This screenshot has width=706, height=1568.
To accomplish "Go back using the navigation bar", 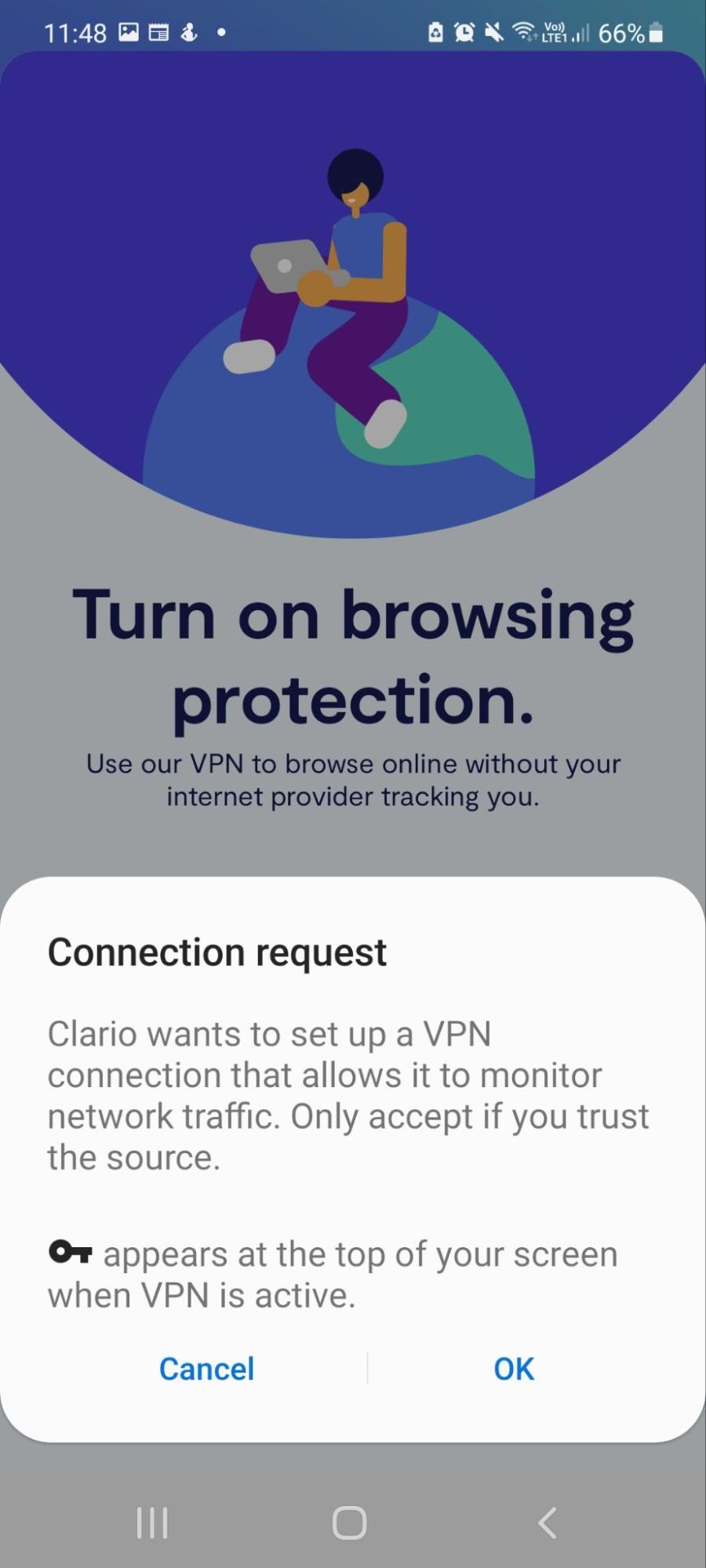I will (547, 1523).
